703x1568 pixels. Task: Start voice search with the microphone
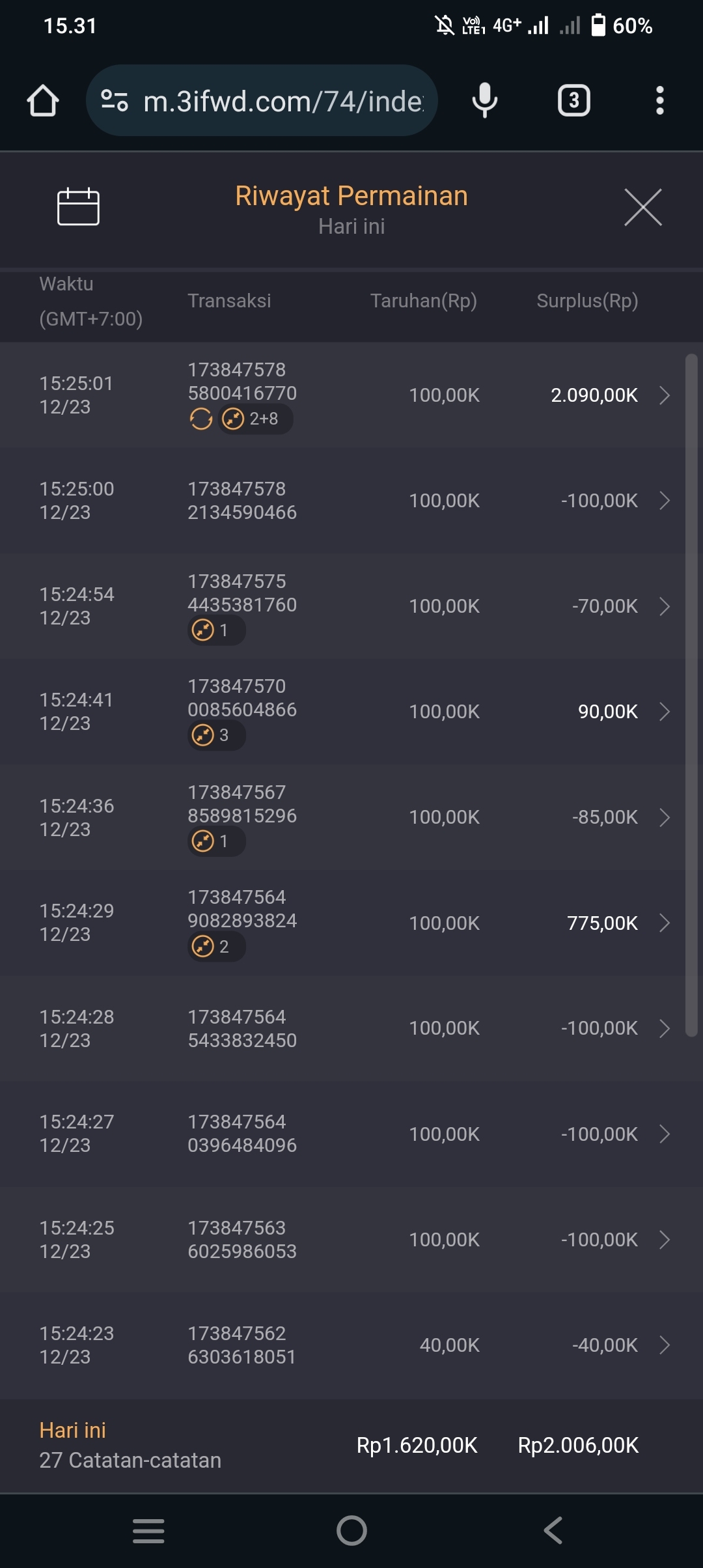tap(485, 101)
